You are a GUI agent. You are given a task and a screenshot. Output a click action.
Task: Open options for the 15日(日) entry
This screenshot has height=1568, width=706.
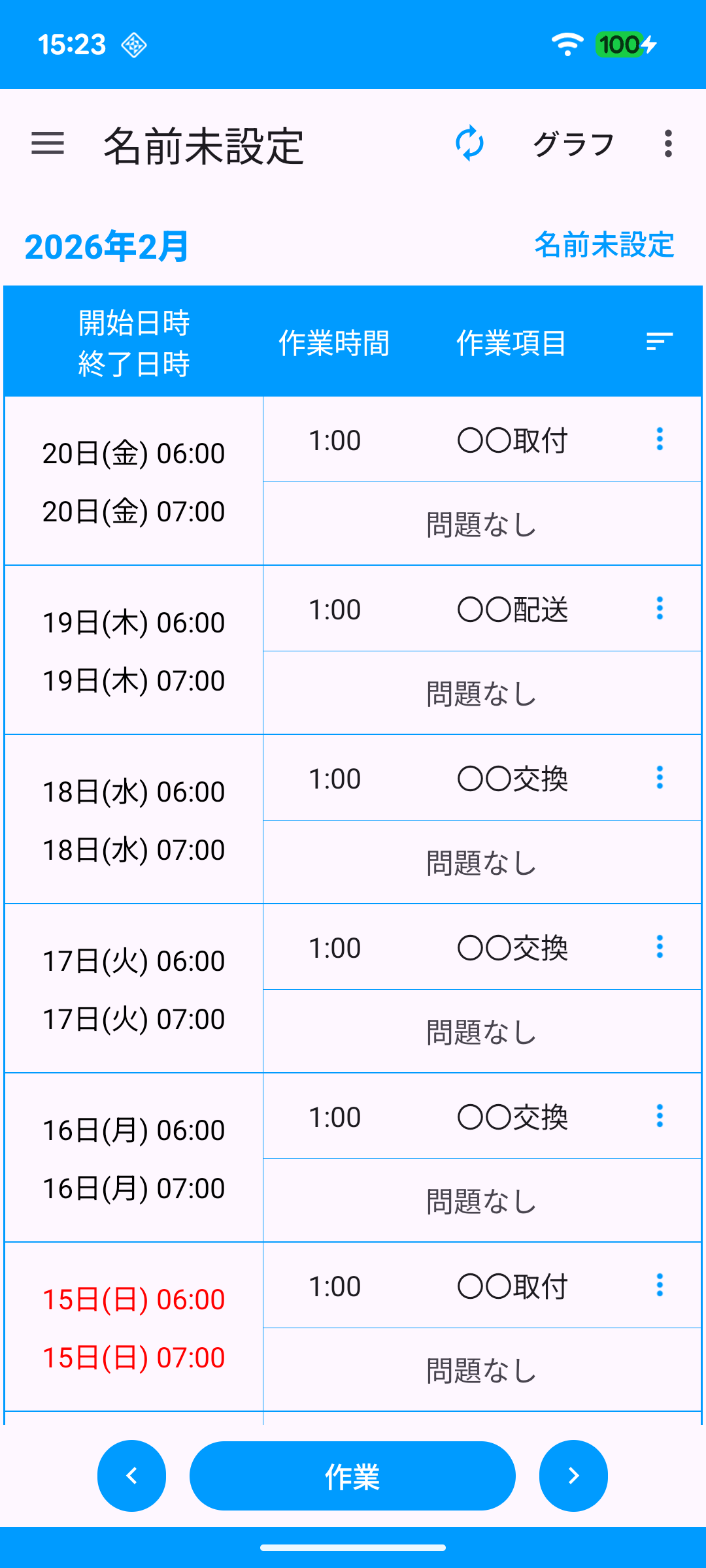point(660,1285)
